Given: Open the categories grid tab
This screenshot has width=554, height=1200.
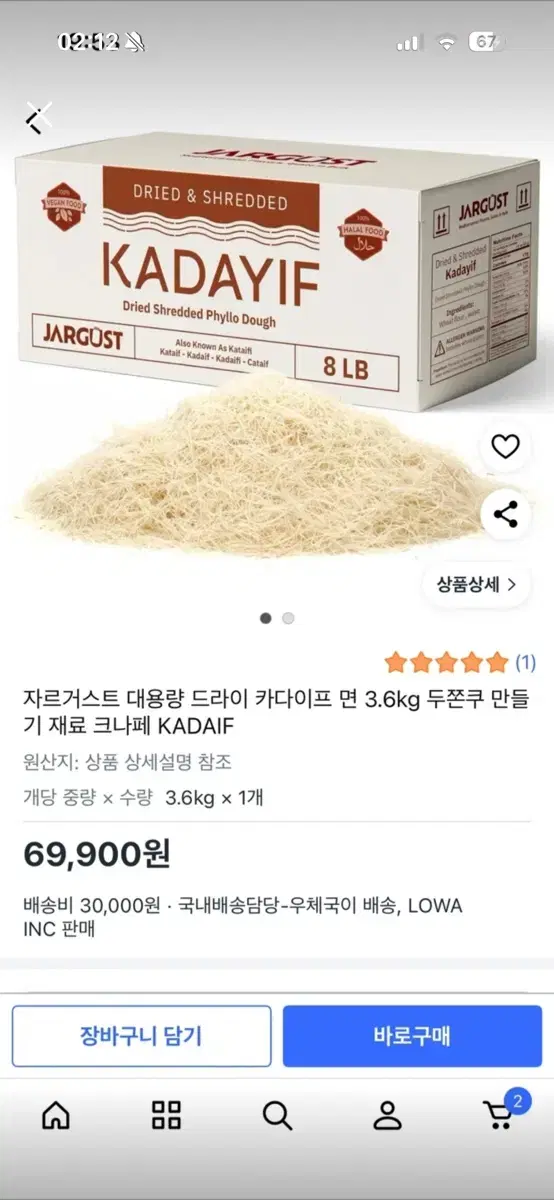Looking at the screenshot, I should tap(166, 1115).
